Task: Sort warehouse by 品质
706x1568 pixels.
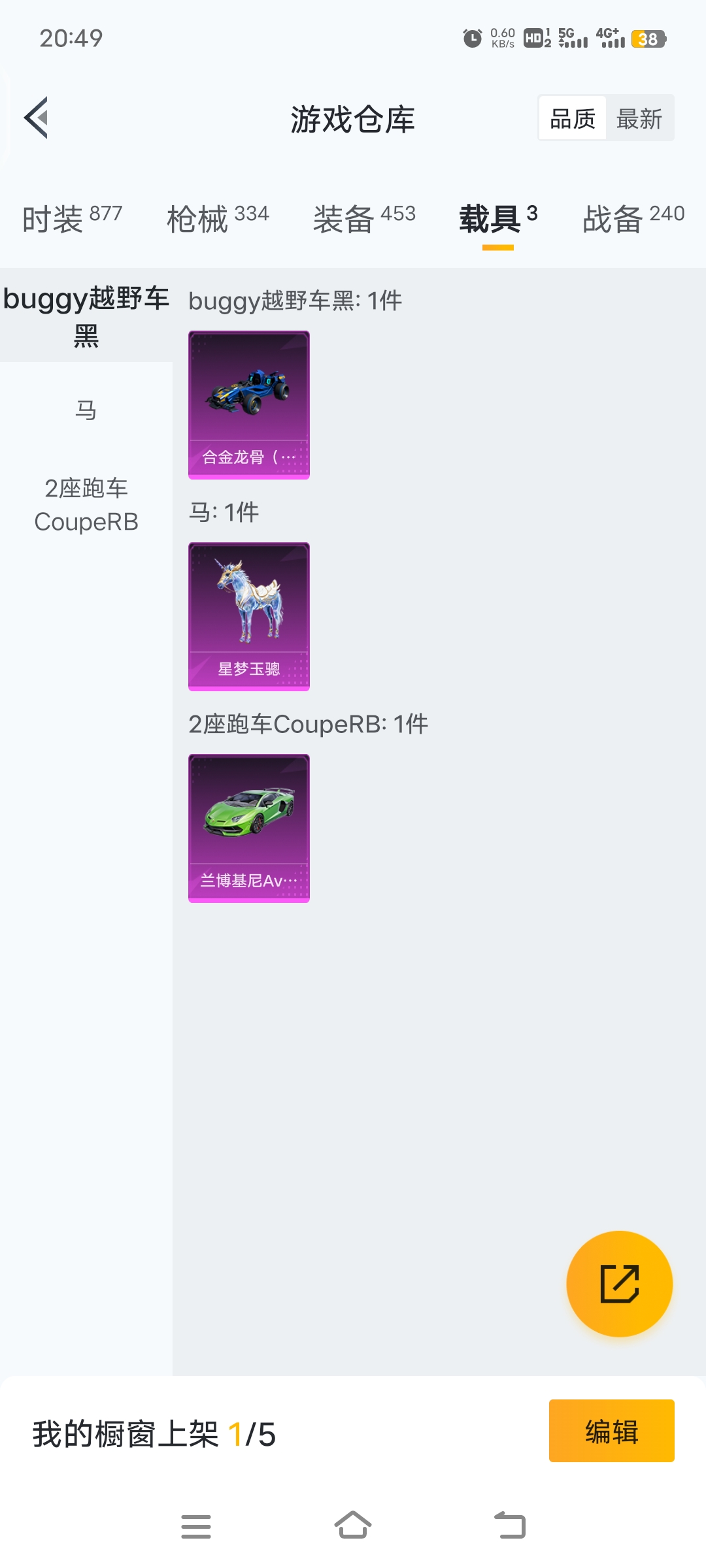Action: [573, 118]
